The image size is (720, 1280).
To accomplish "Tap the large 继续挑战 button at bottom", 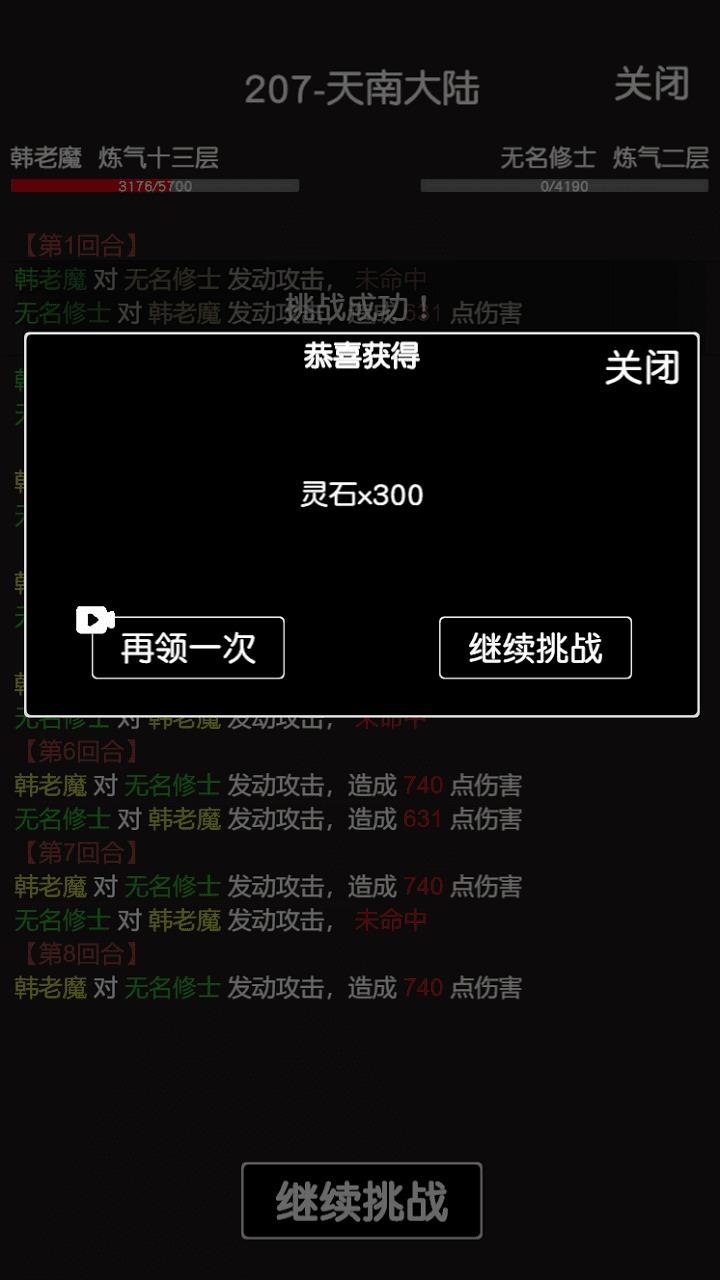I will coord(361,1201).
